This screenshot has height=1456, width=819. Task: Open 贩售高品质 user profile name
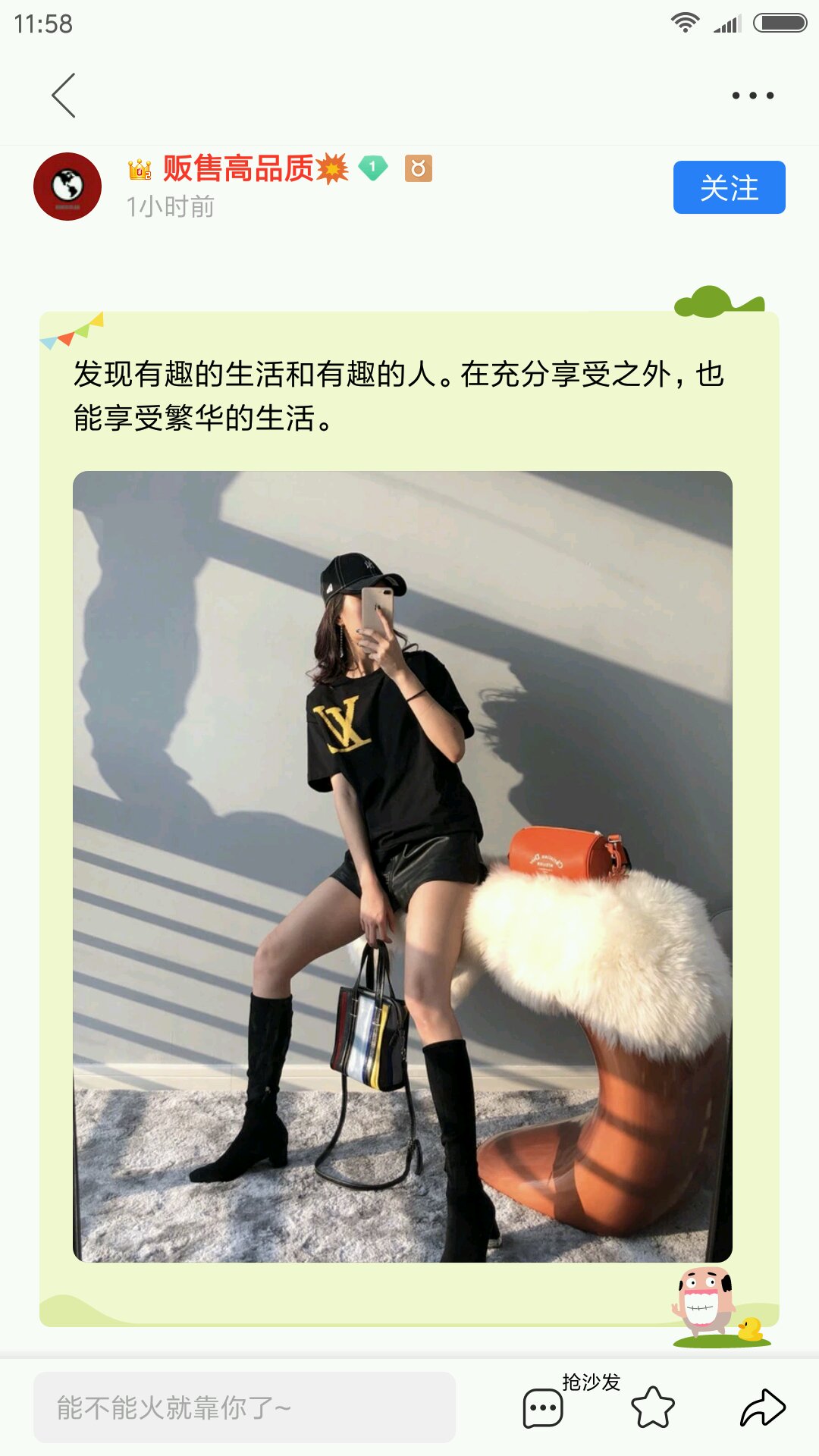238,168
